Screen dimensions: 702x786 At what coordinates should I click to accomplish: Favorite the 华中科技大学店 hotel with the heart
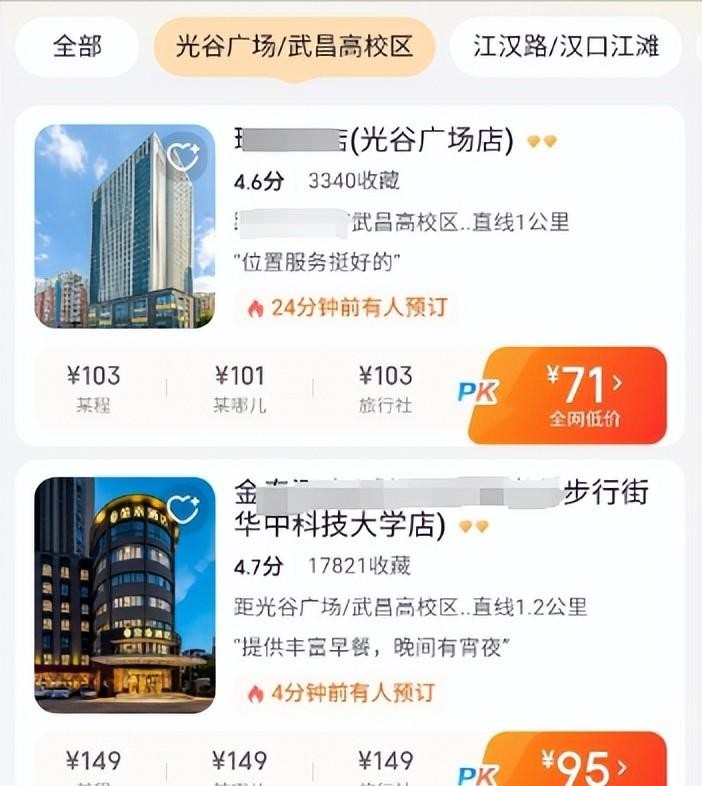point(183,510)
